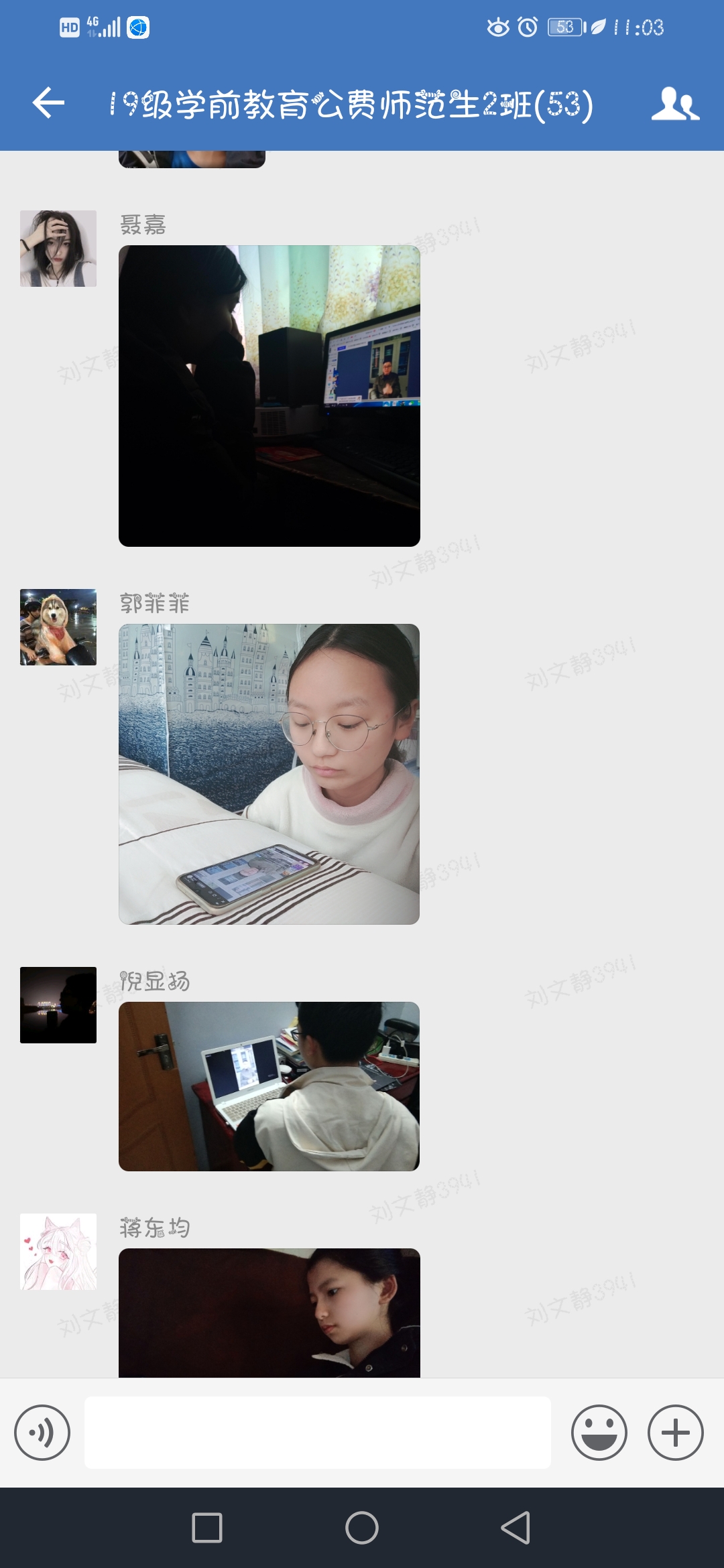Image resolution: width=724 pixels, height=1568 pixels.
Task: Open the photo sent by 郭菲菲
Action: 269,774
